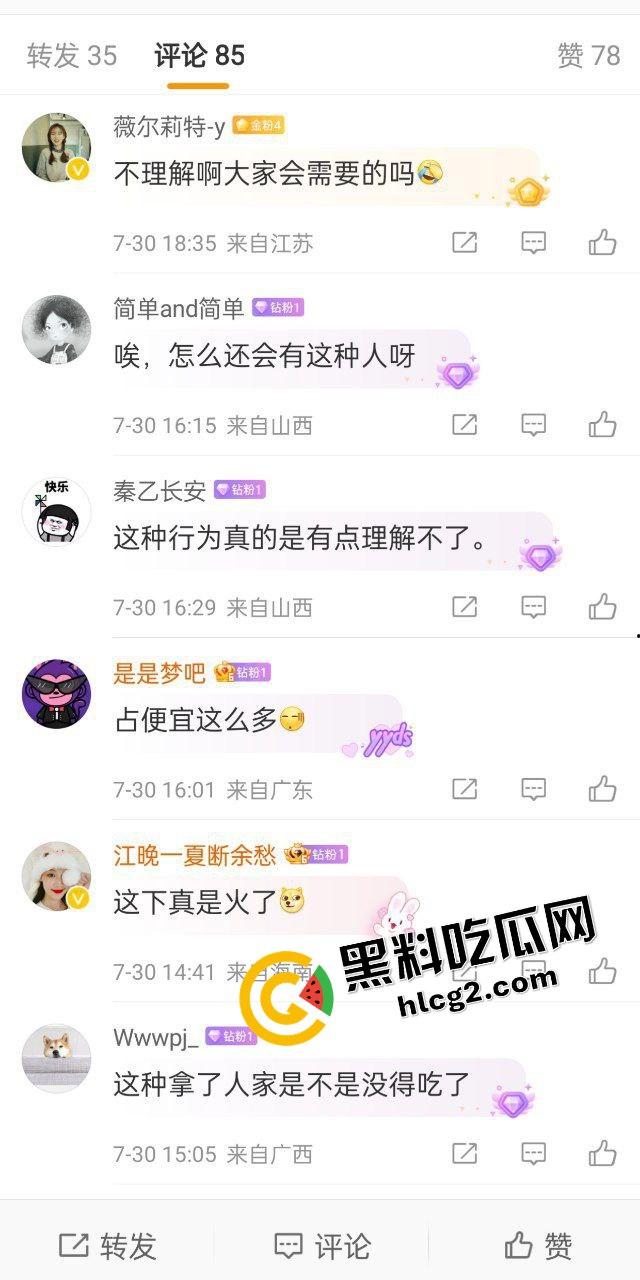Switch to the 转发 35 tab
The image size is (640, 1280).
[72, 56]
